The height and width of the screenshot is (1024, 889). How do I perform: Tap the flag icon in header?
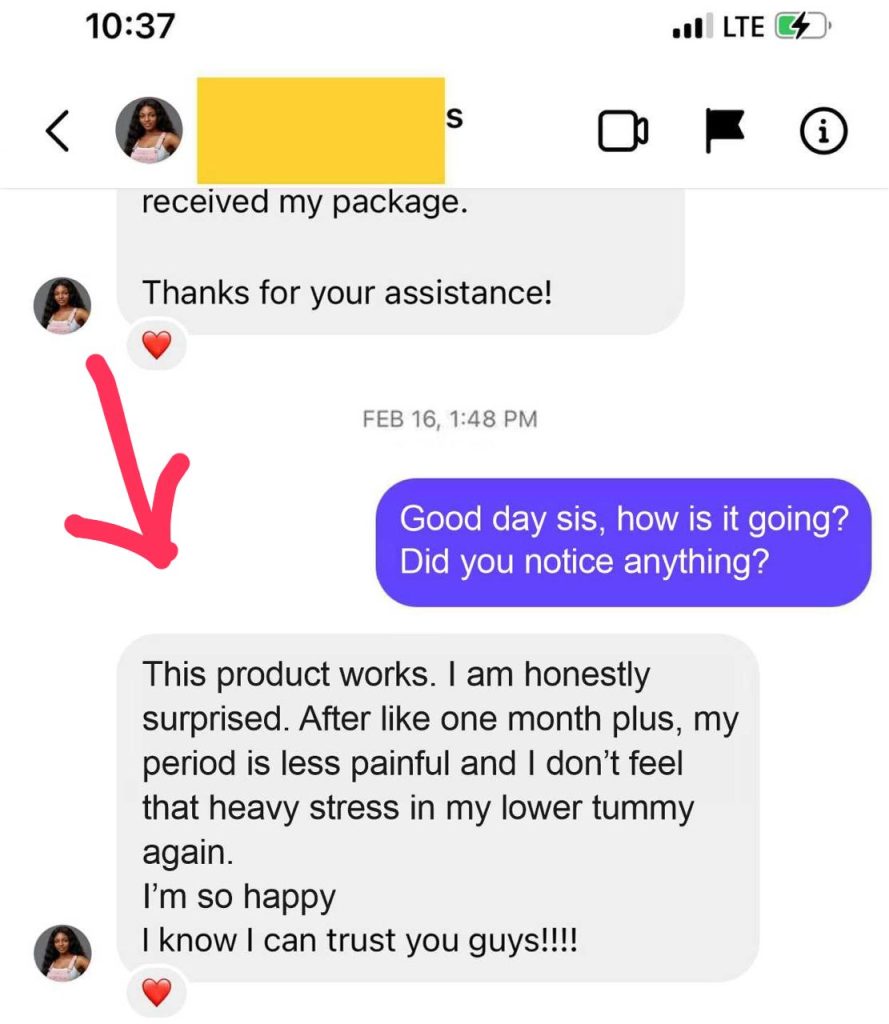click(724, 132)
